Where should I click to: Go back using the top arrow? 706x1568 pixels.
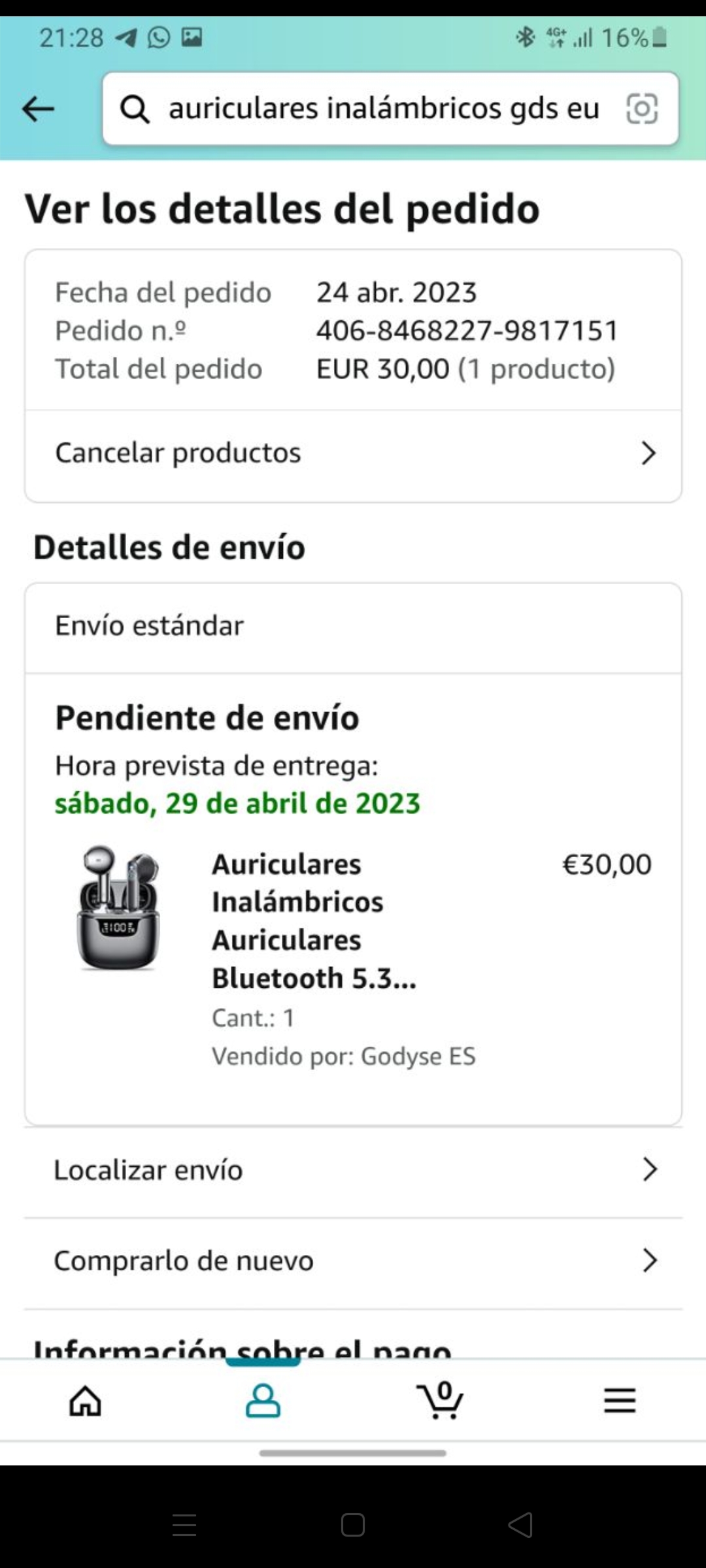(38, 108)
